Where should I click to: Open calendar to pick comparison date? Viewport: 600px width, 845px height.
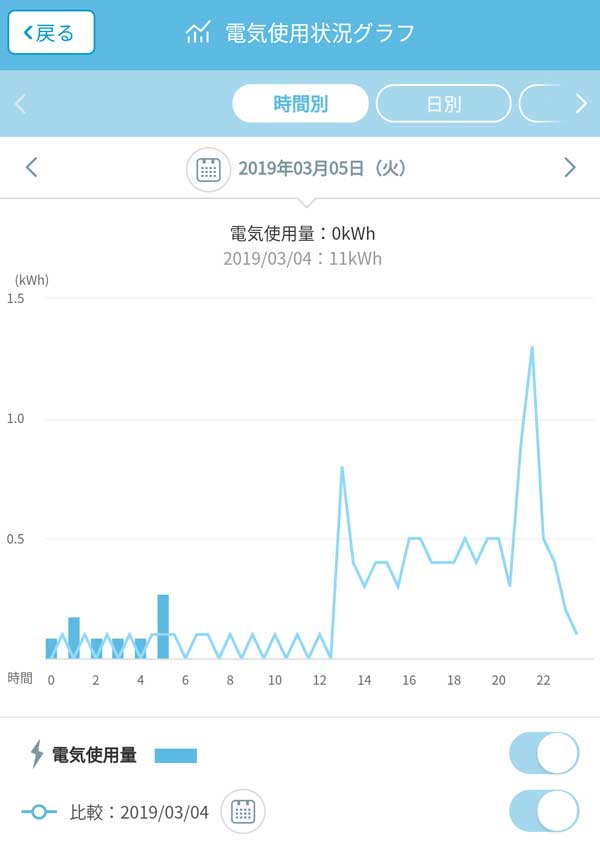(242, 811)
